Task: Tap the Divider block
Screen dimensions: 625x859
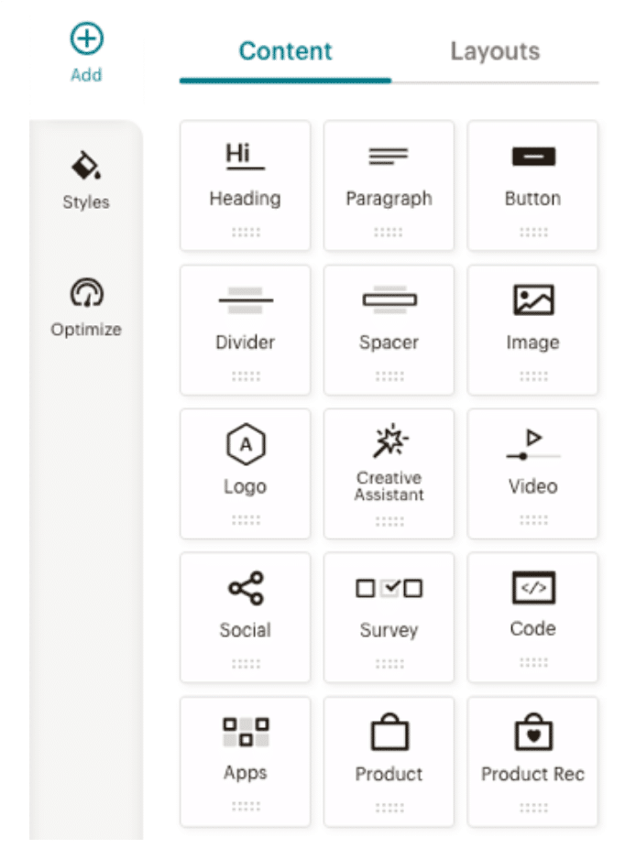Action: [x=245, y=329]
